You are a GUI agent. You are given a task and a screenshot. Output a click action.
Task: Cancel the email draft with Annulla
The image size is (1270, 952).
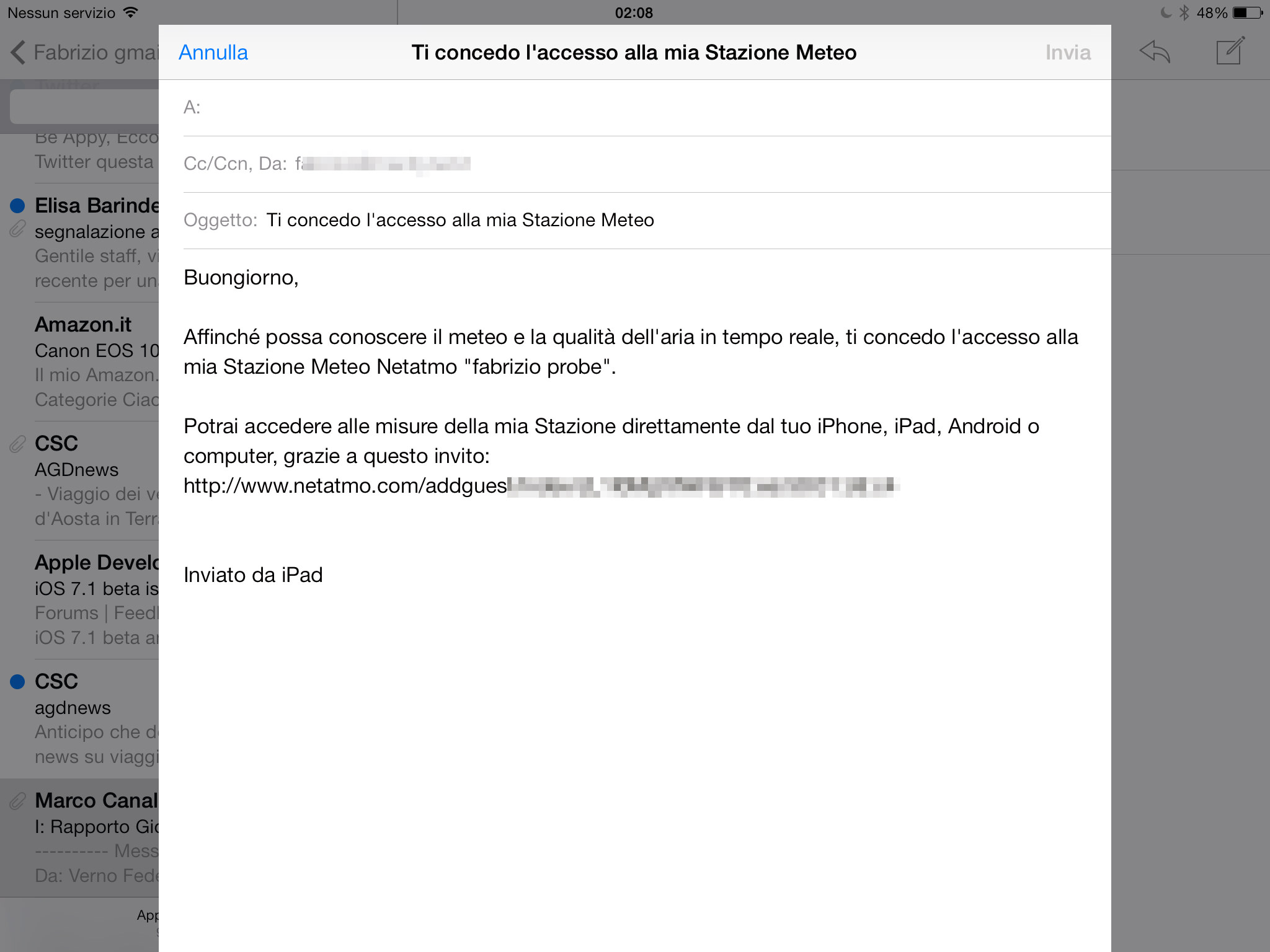tap(213, 53)
